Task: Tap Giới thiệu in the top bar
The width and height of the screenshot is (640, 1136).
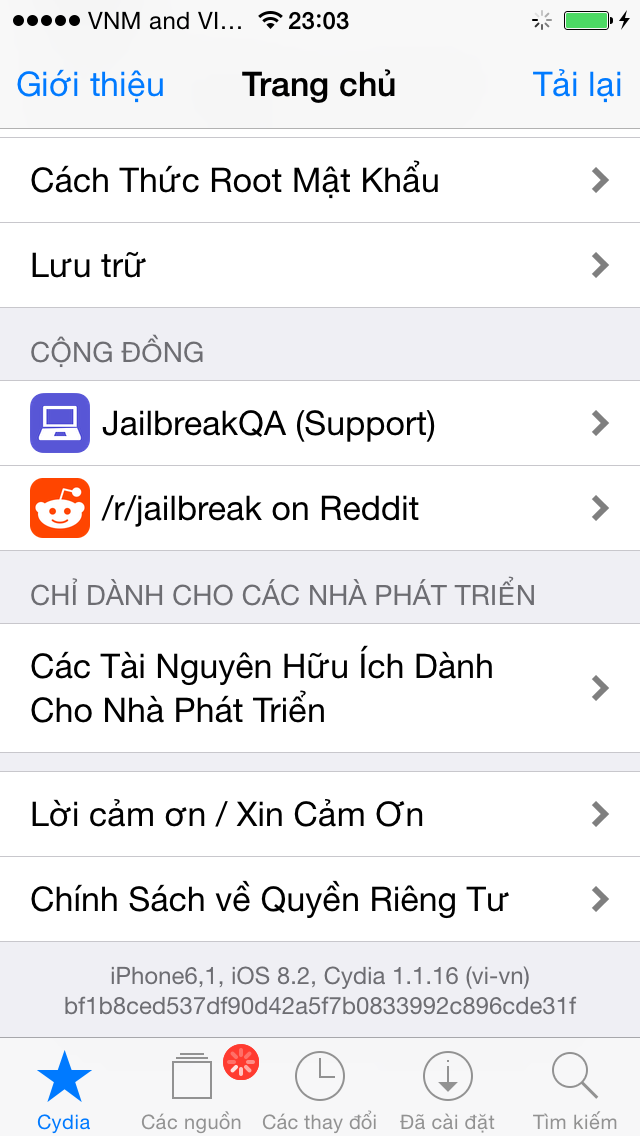Action: [x=91, y=85]
